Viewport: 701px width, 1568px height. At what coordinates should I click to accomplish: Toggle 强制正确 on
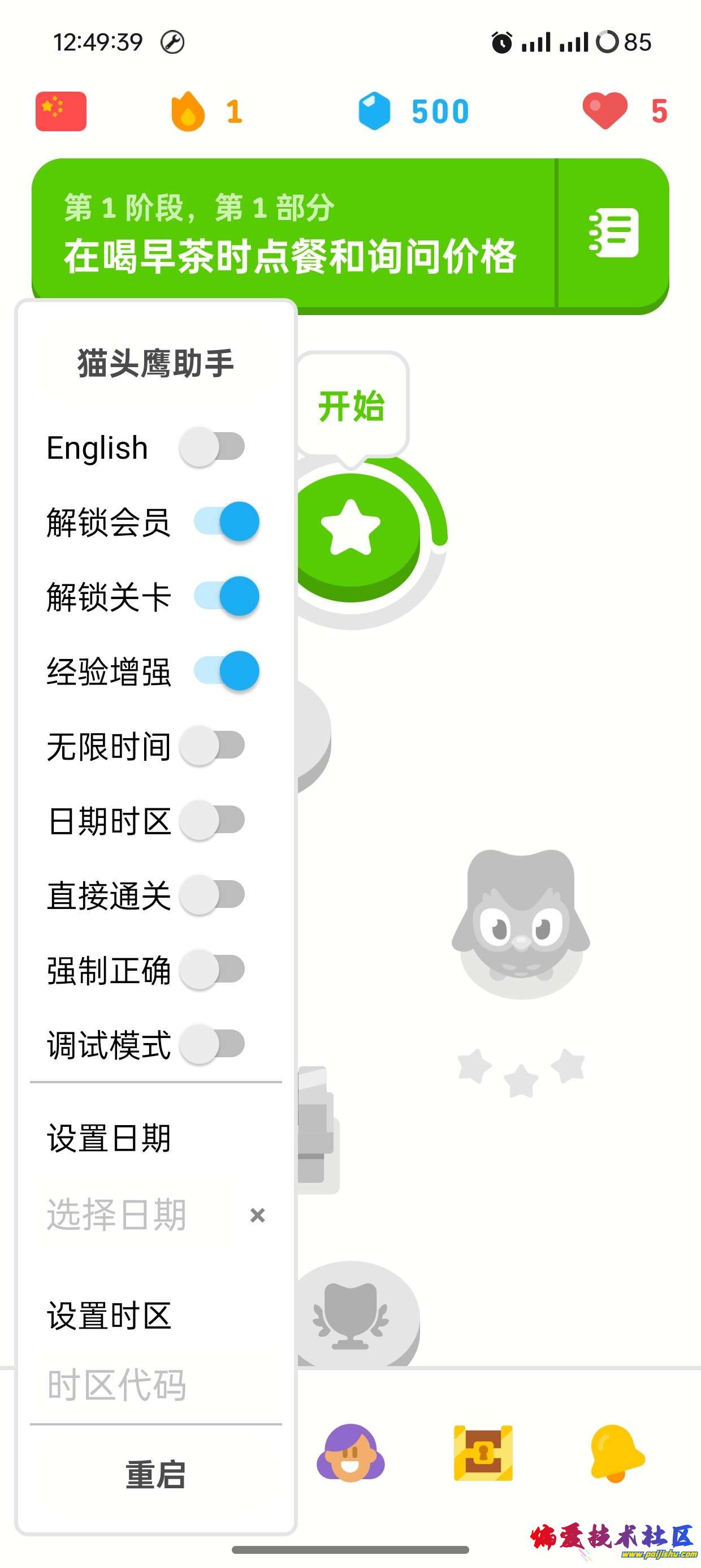(x=213, y=970)
